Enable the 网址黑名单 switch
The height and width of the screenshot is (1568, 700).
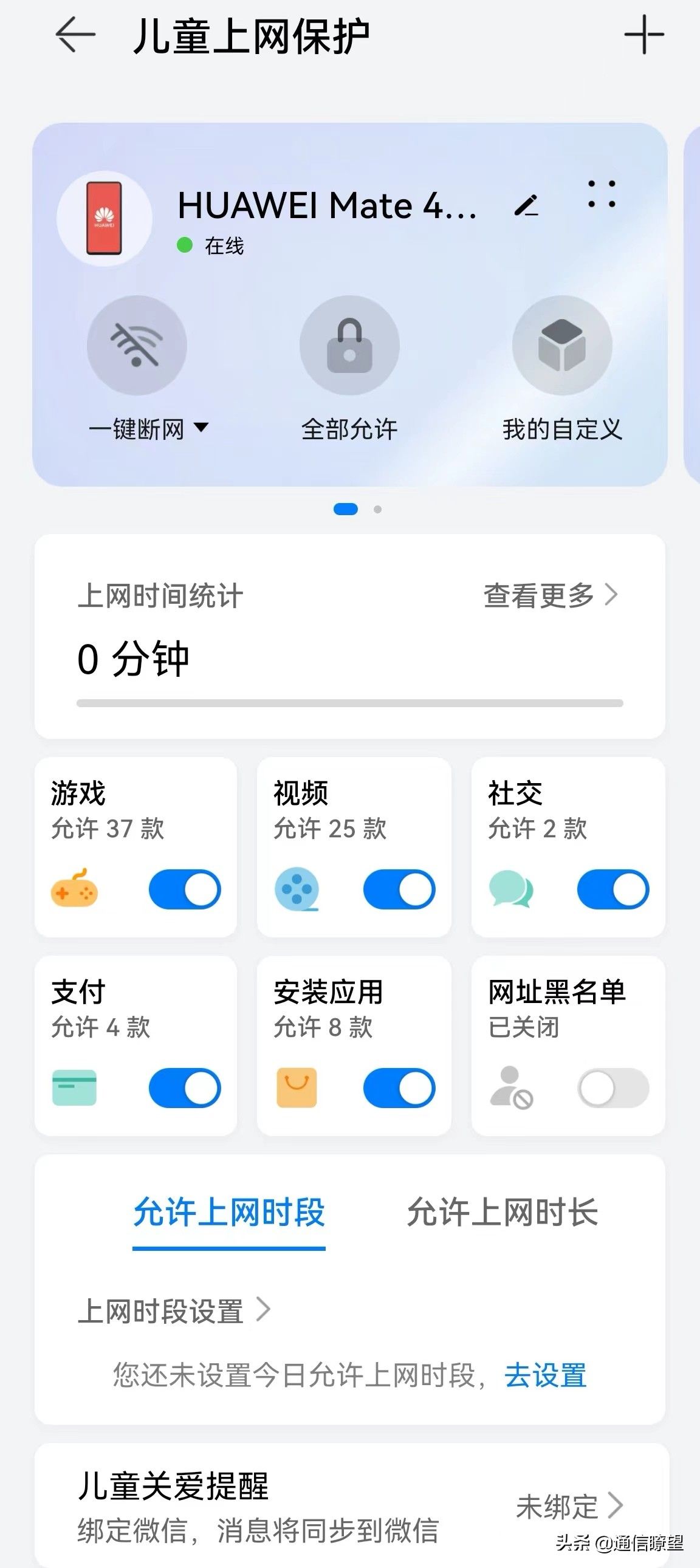[x=613, y=1087]
